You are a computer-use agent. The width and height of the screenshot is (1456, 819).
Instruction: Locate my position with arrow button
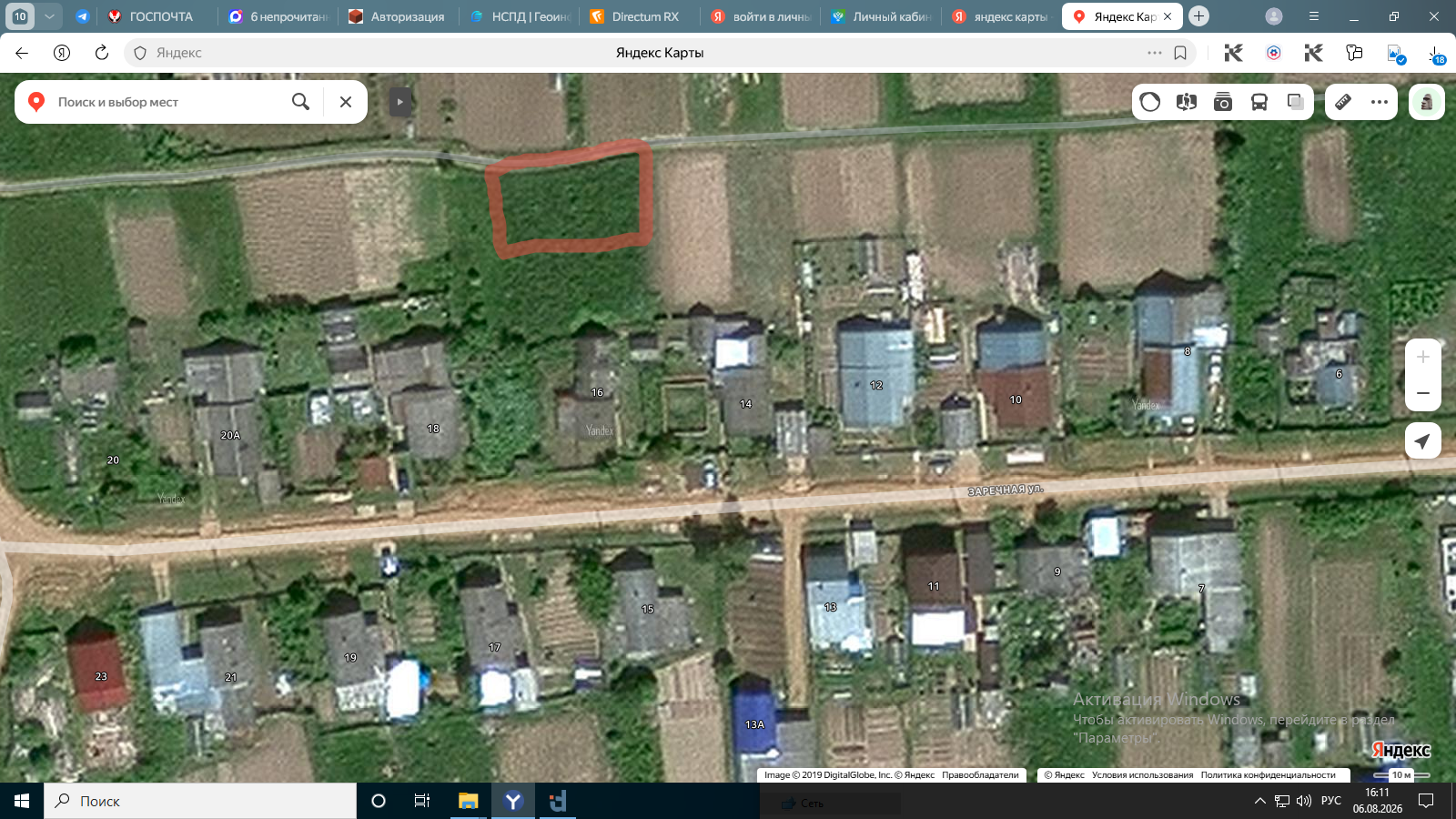click(1423, 441)
